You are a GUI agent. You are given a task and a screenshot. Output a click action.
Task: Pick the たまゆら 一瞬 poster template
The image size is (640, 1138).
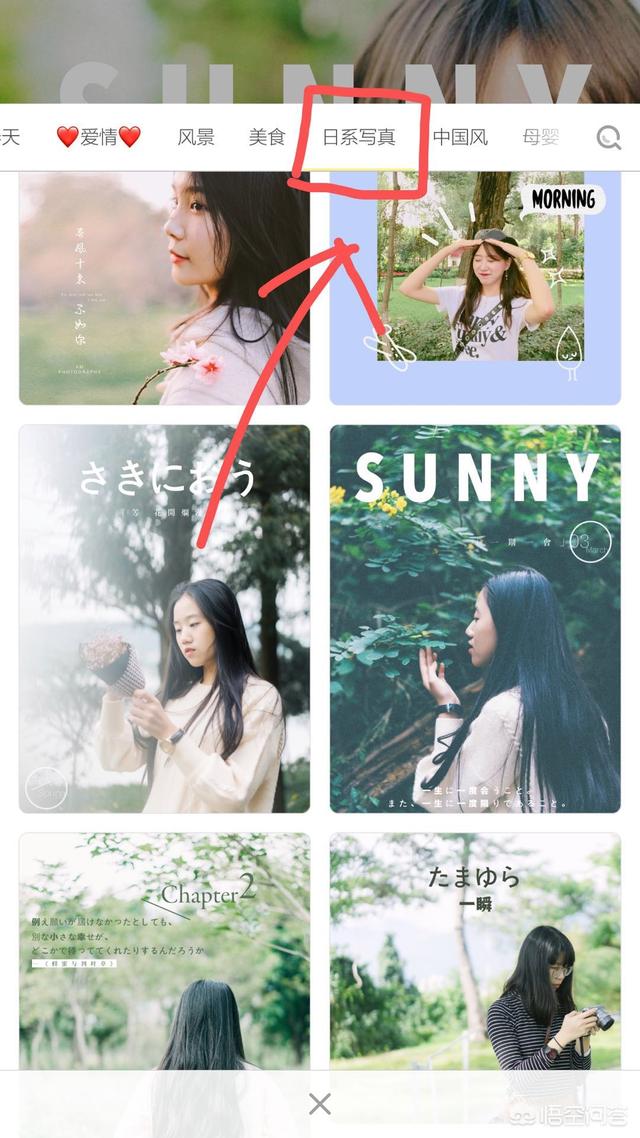pyautogui.click(x=475, y=951)
